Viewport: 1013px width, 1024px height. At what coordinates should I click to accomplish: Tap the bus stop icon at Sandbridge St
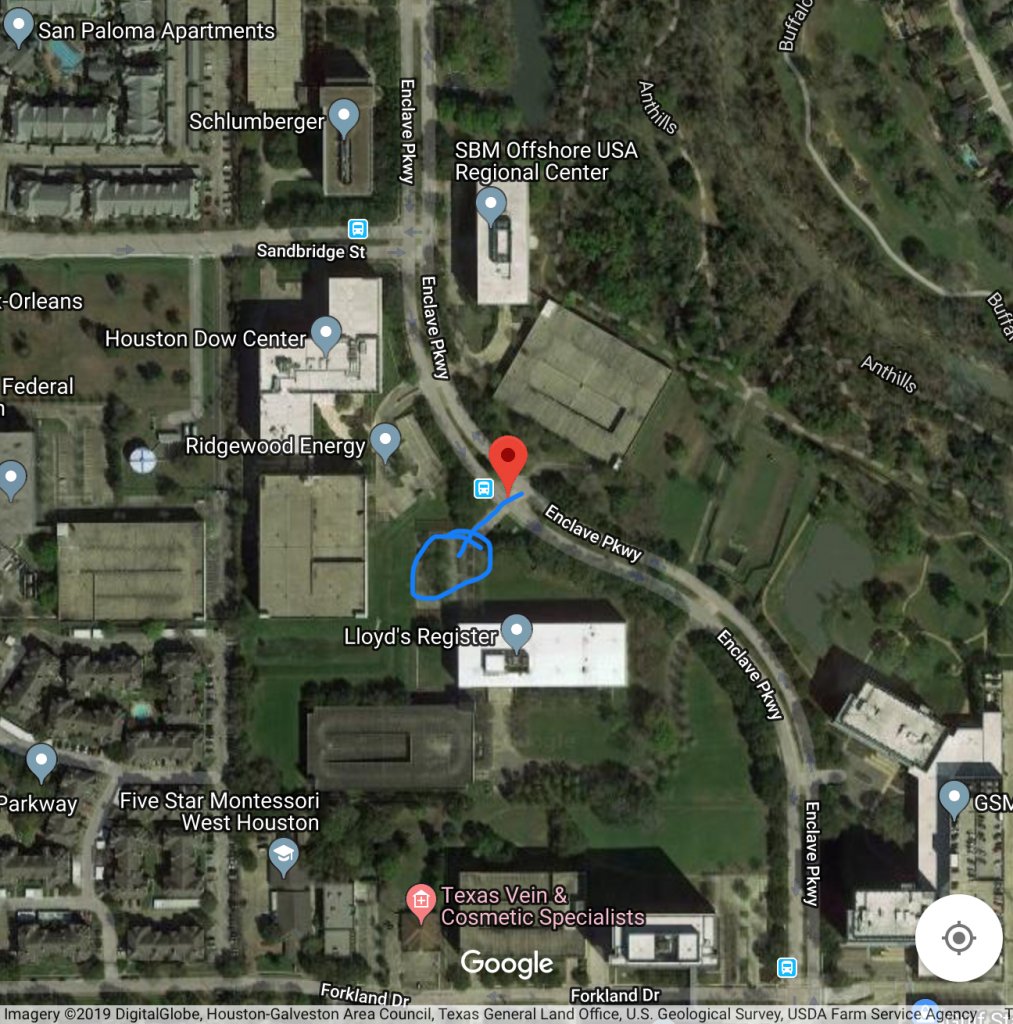click(x=358, y=229)
